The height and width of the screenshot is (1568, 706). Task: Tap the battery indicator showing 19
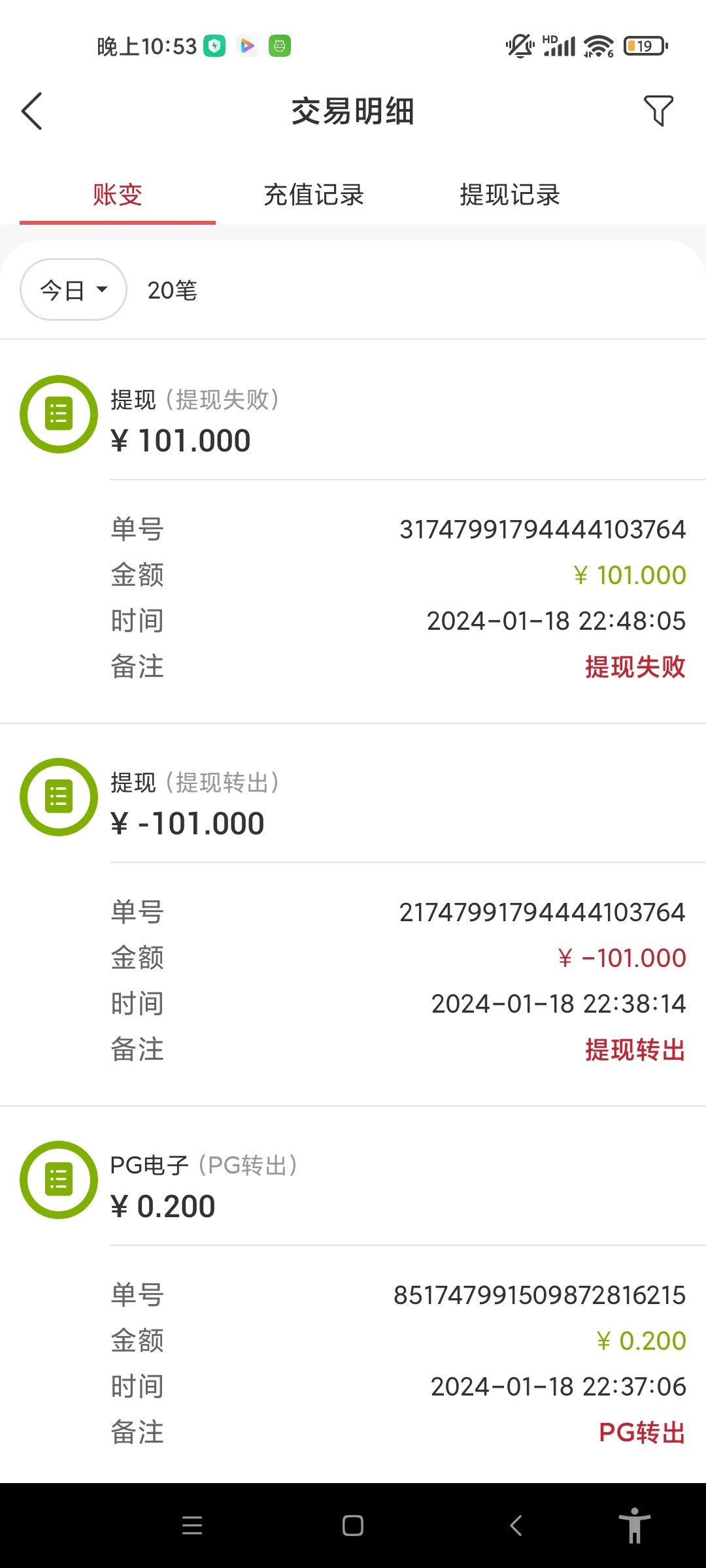tap(644, 46)
